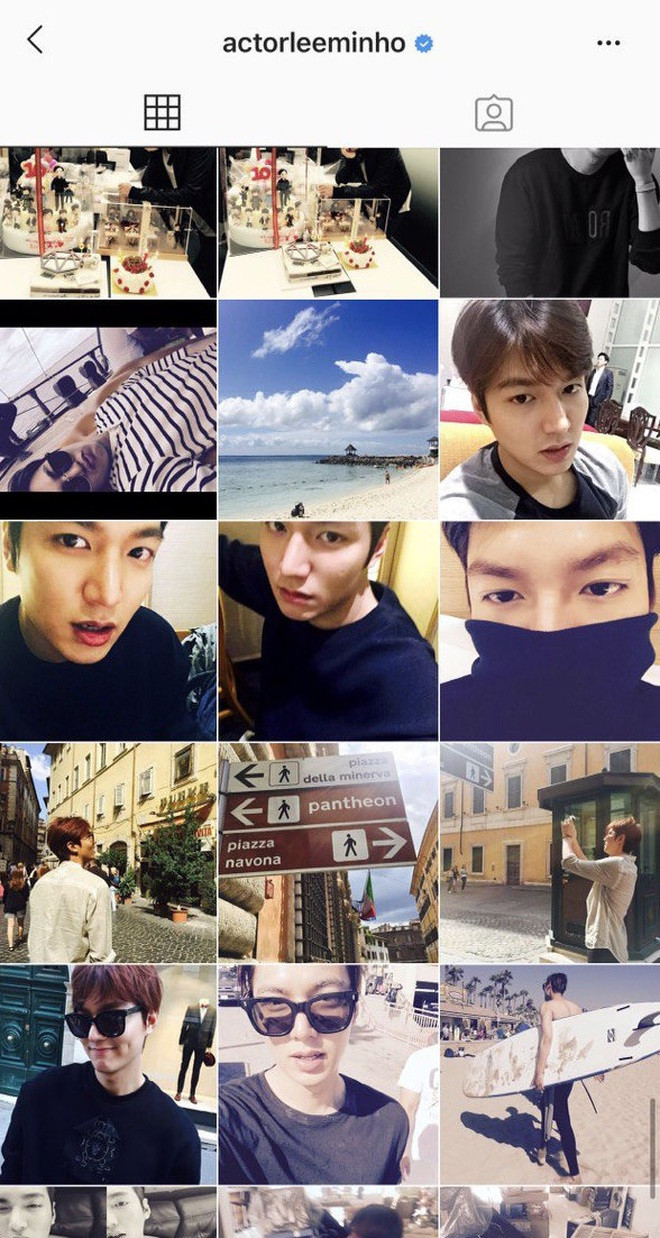Image resolution: width=660 pixels, height=1238 pixels.
Task: Open the striped shirt sunglasses photo
Action: (108, 409)
